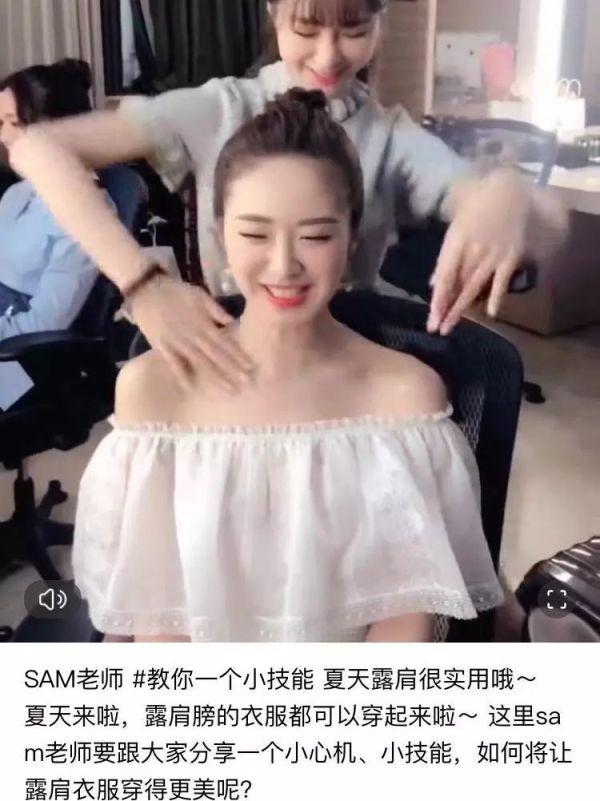Toggle the video sound speaker icon
Viewport: 600px width, 801px height.
[50, 600]
